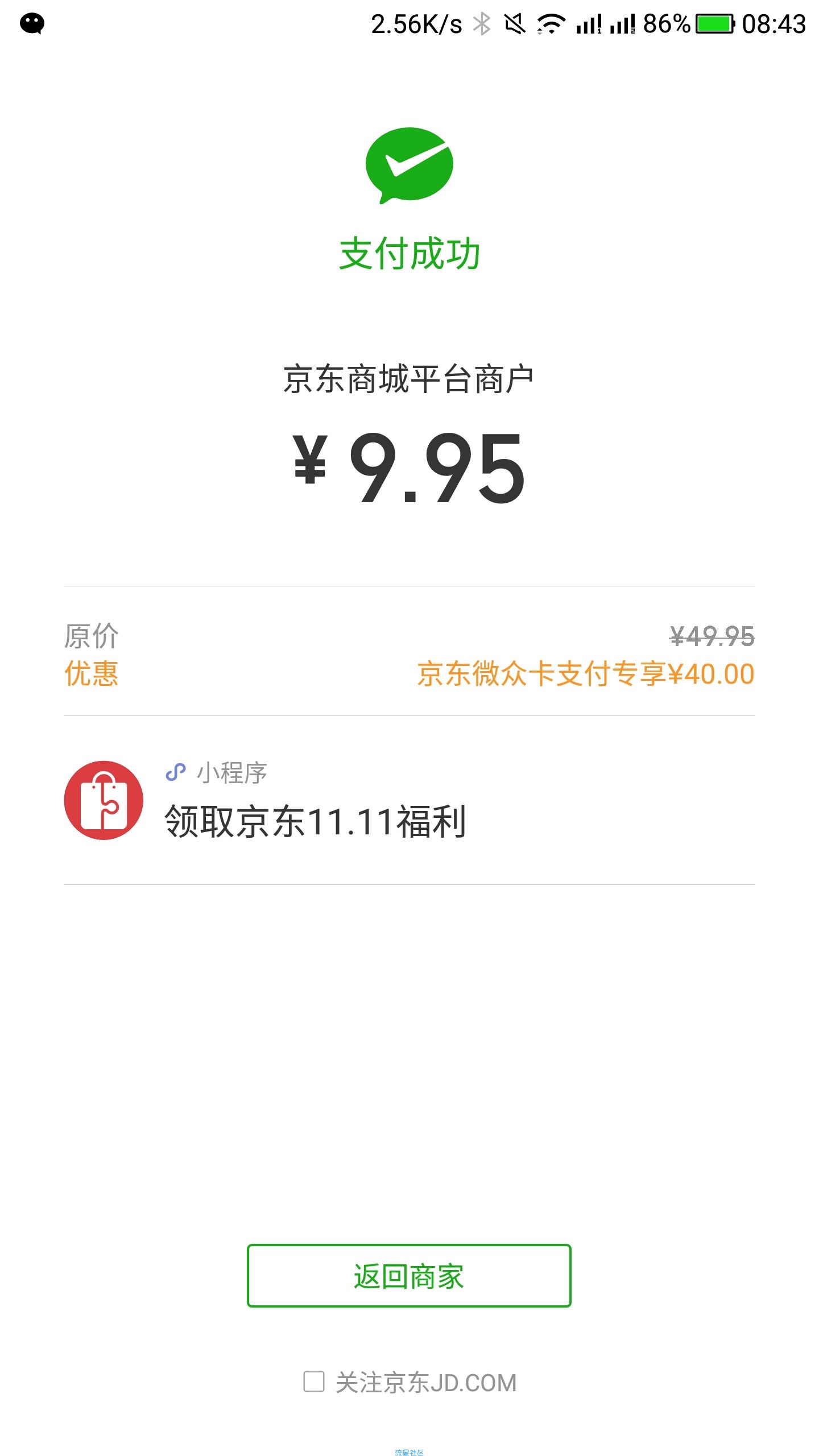The width and height of the screenshot is (819, 1456).
Task: Tap the 返回商家 button
Action: [409, 1276]
